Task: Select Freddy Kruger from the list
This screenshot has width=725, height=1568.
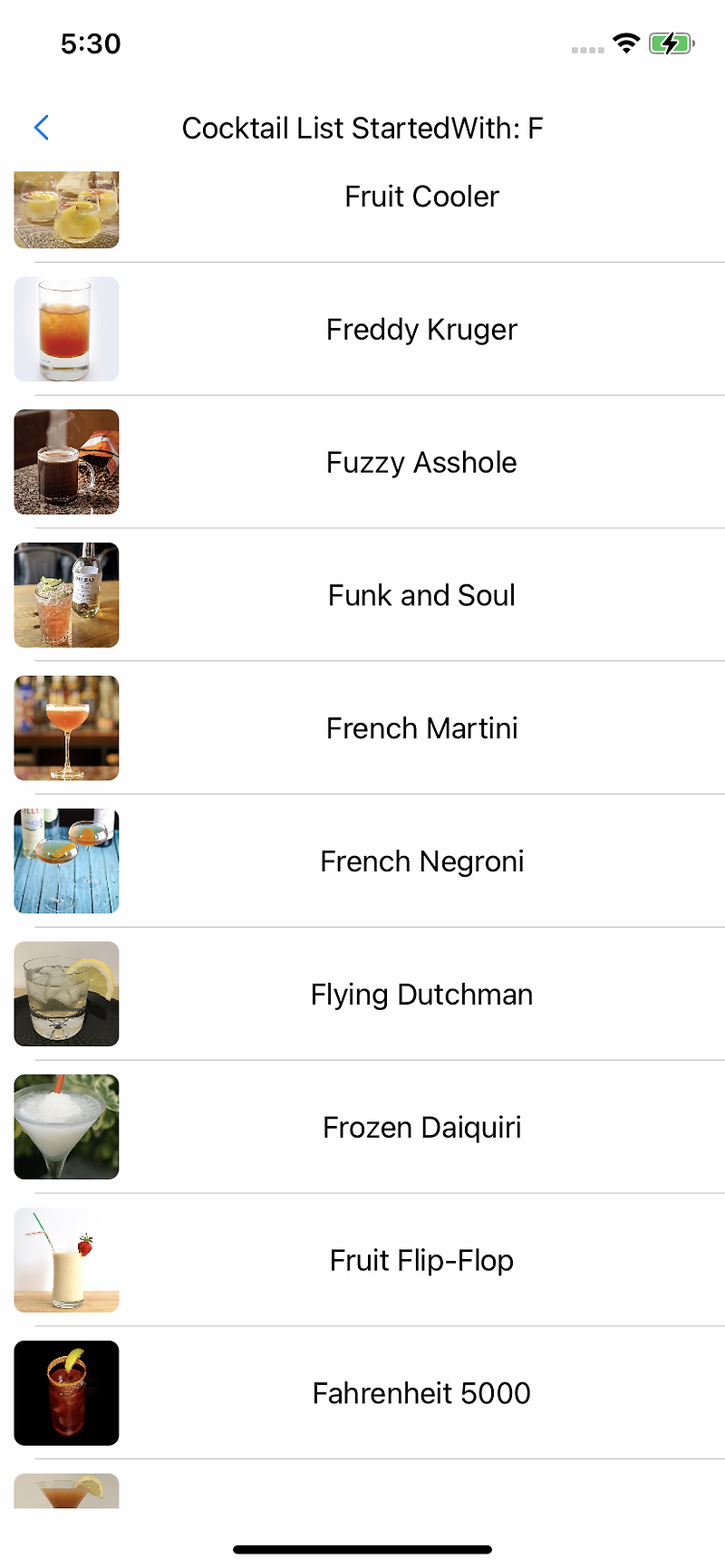Action: 421,330
